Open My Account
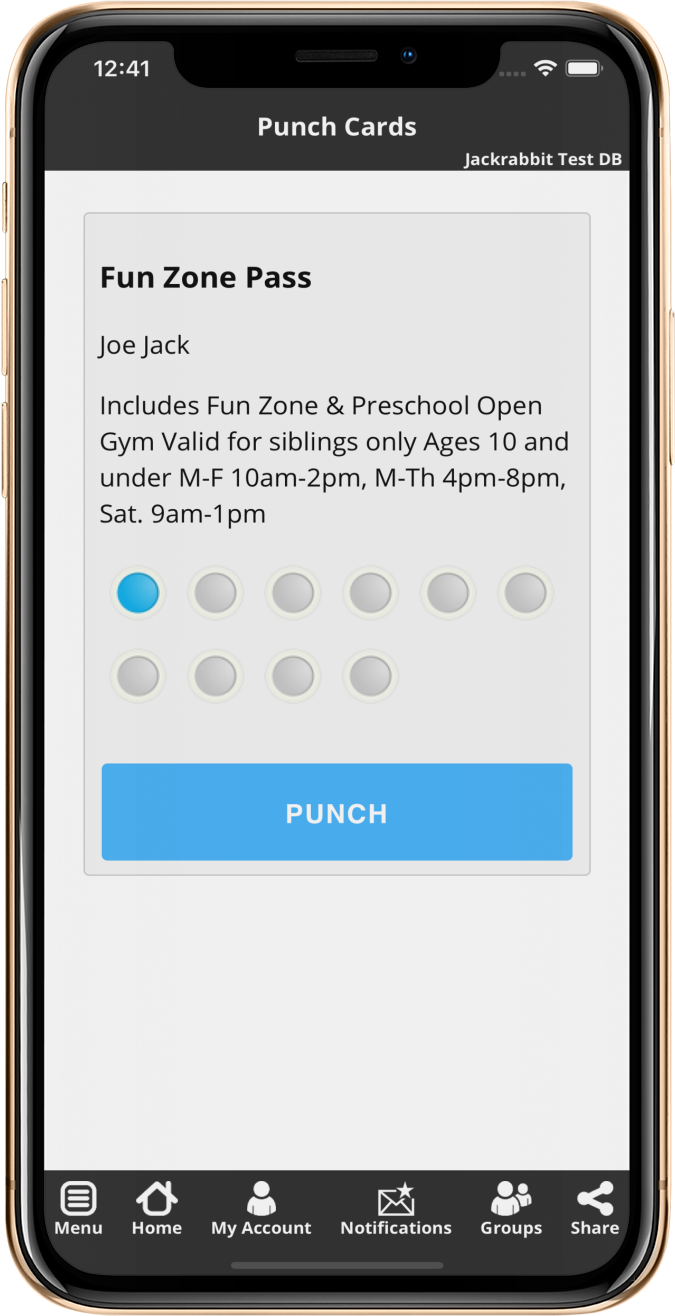Viewport: 675px width, 1316px height. (261, 1209)
